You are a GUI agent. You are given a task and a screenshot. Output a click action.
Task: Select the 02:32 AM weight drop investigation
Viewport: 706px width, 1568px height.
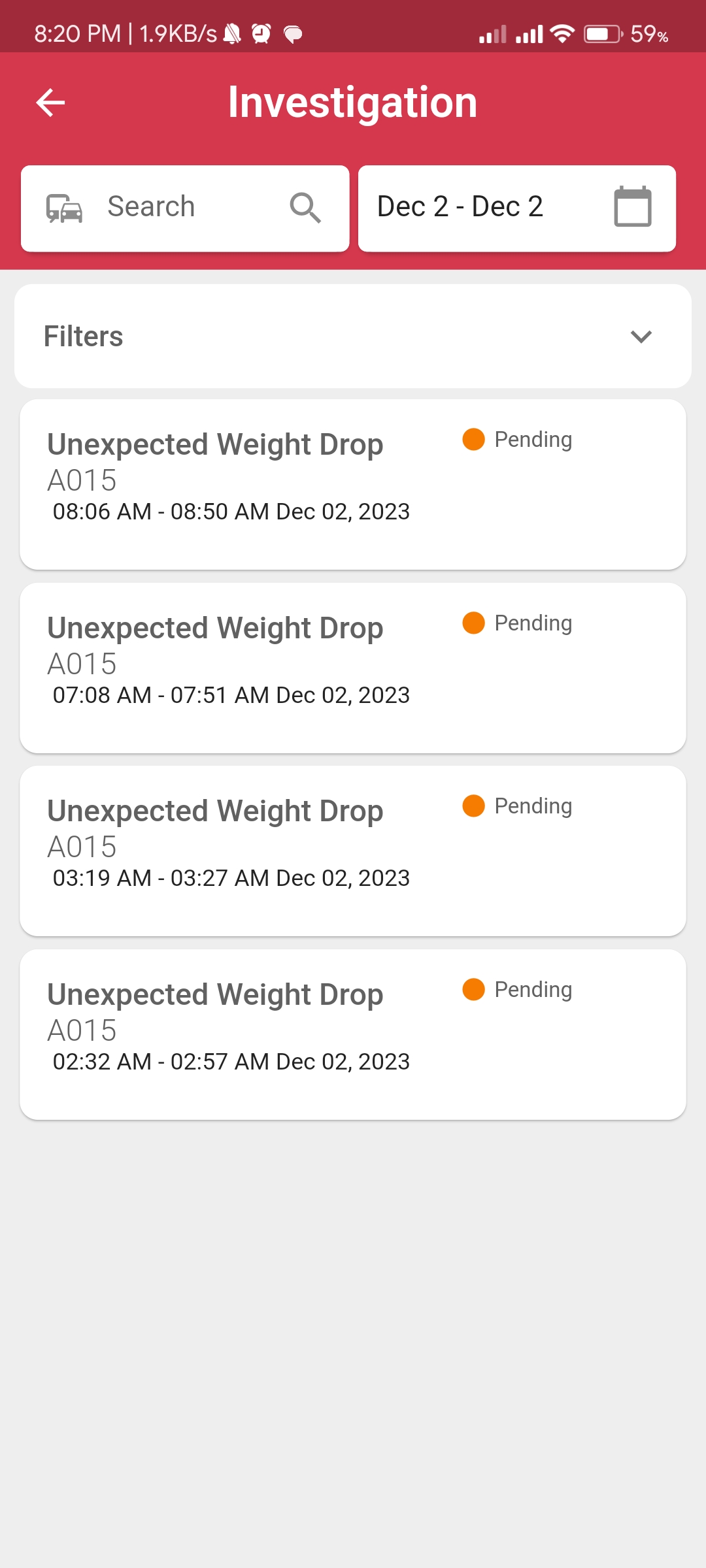click(353, 1034)
